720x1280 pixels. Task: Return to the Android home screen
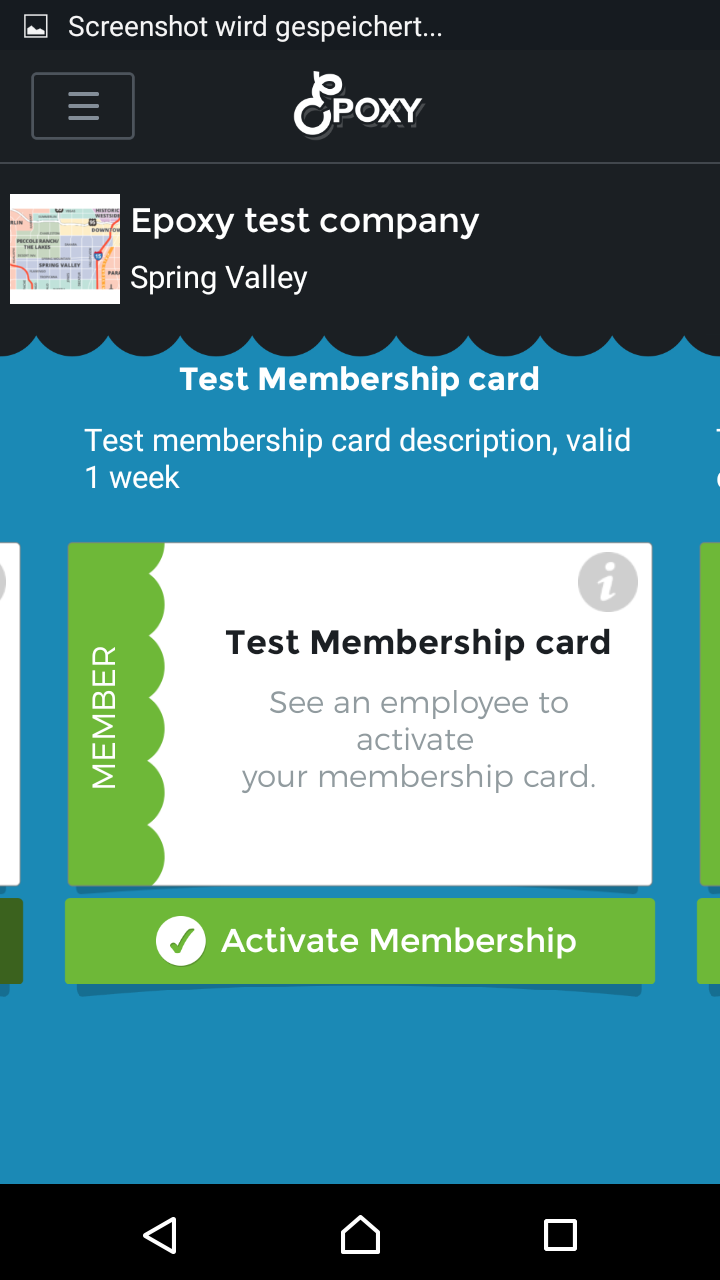[360, 1235]
